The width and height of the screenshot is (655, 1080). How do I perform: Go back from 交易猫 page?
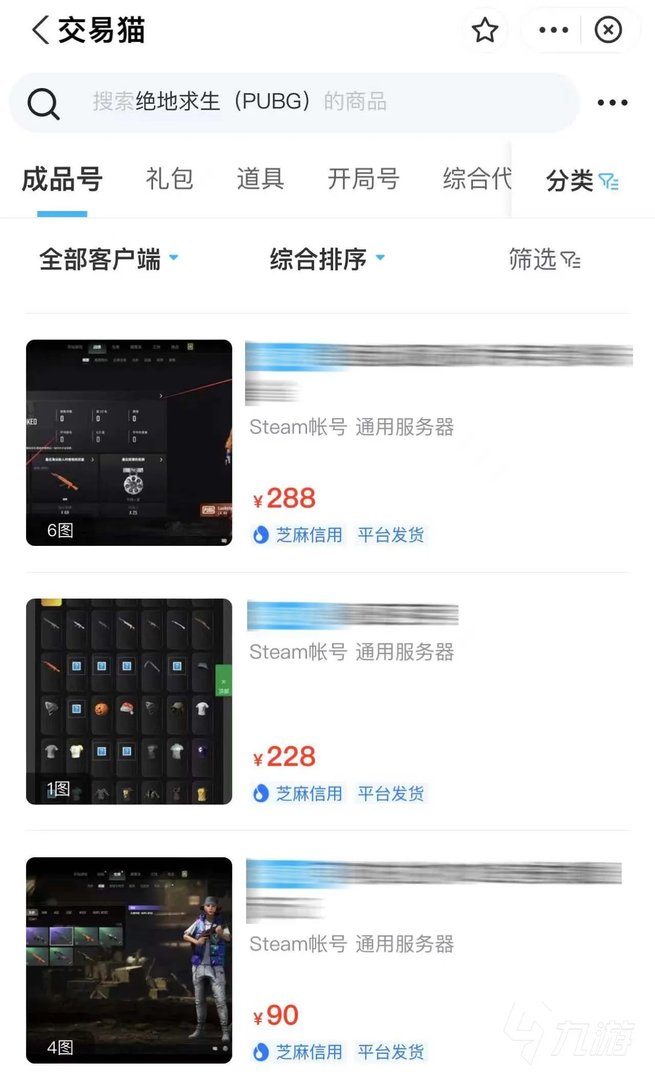[x=40, y=30]
